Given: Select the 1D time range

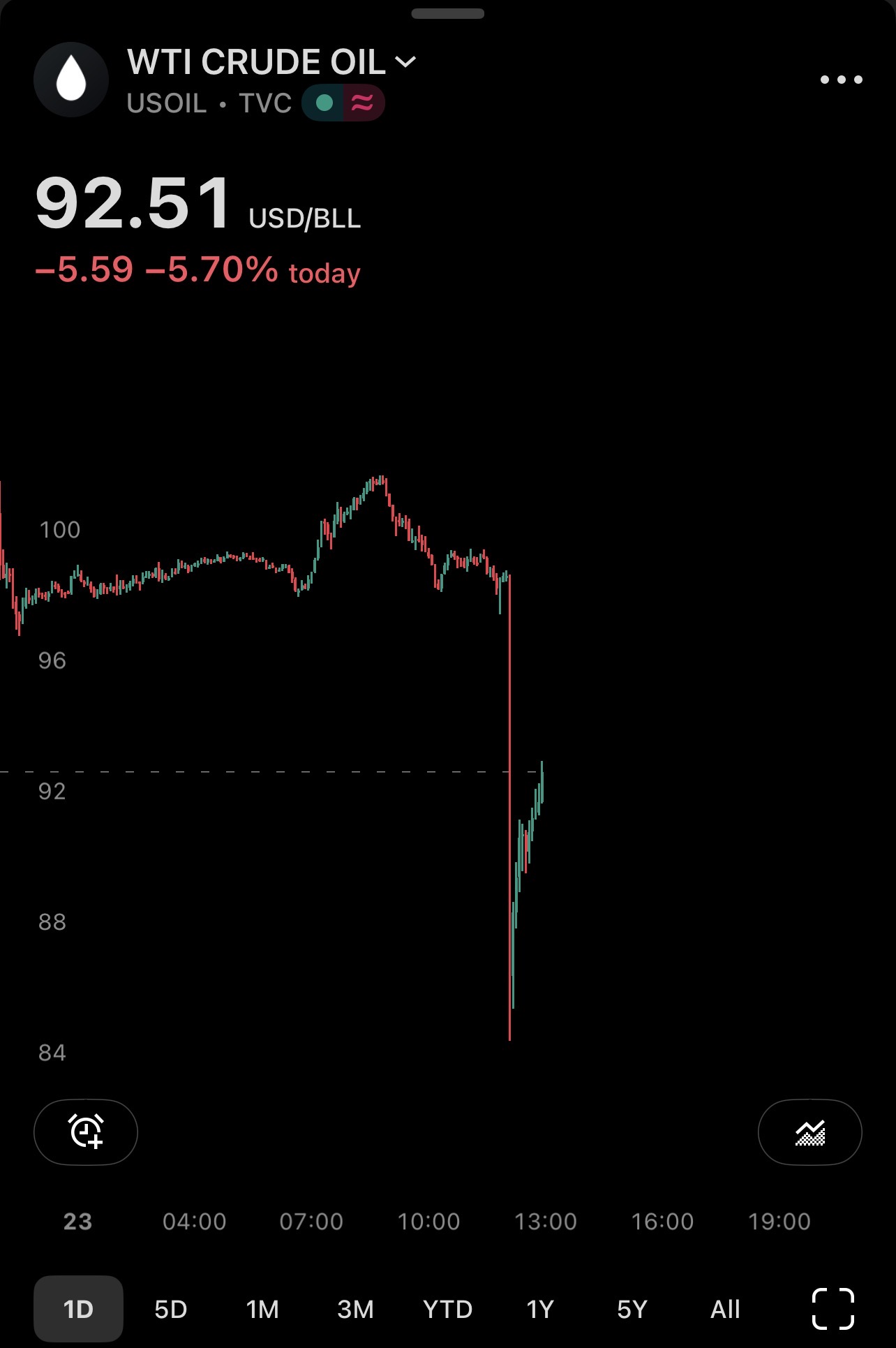Looking at the screenshot, I should tap(78, 1309).
